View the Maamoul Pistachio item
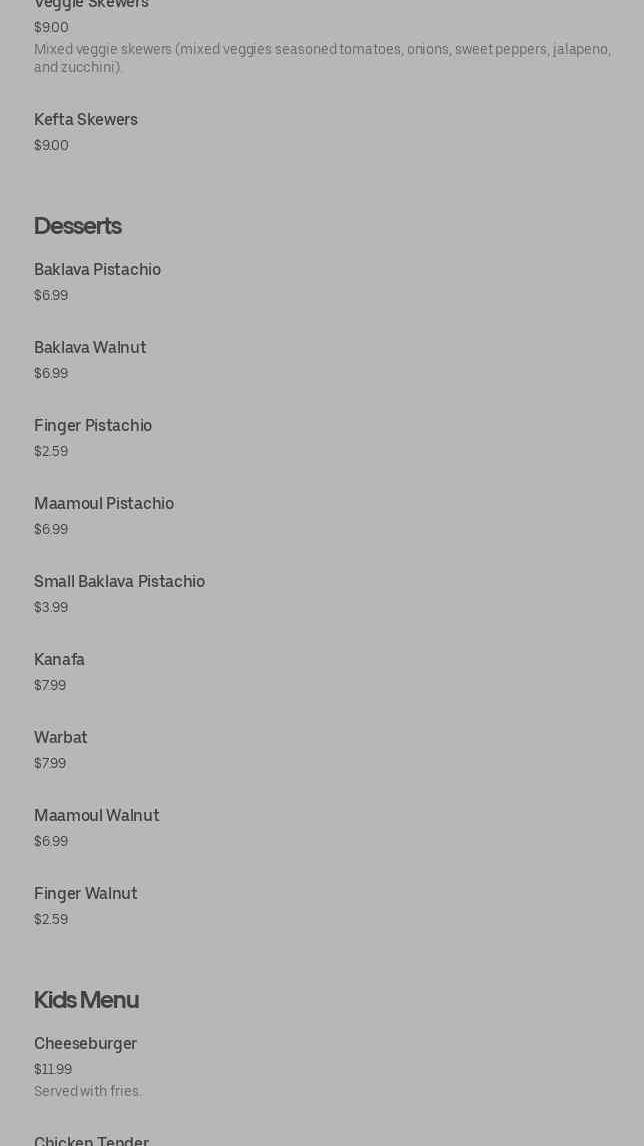Viewport: 644px width, 1146px height. 104,505
